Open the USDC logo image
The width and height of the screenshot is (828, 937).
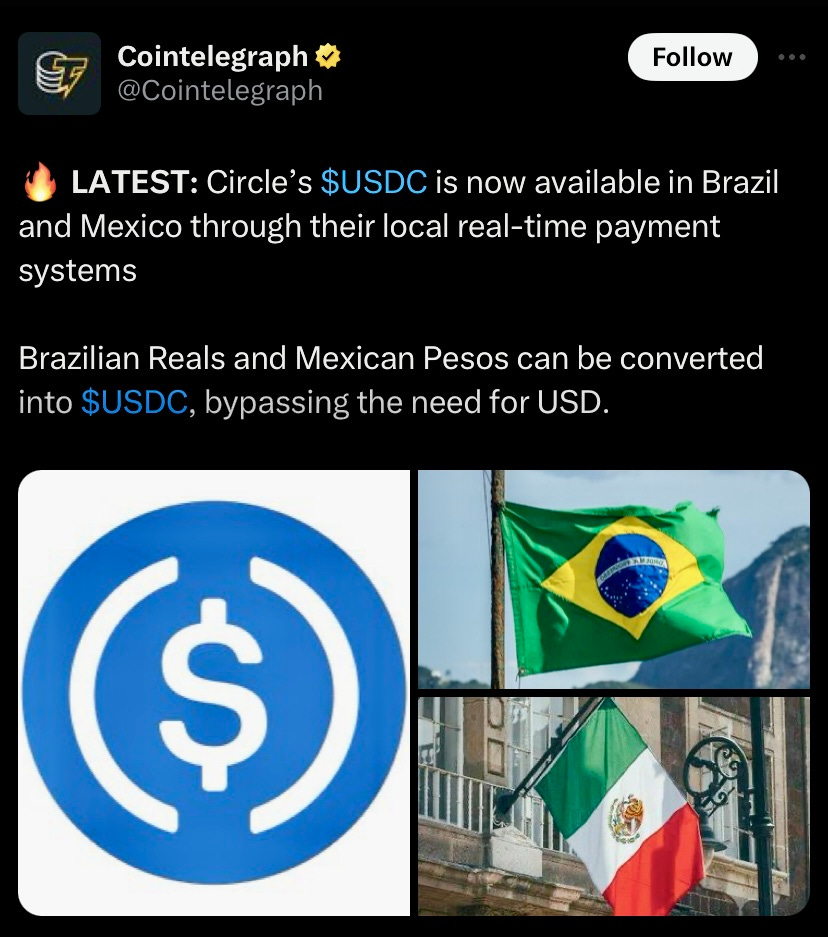tap(214, 692)
